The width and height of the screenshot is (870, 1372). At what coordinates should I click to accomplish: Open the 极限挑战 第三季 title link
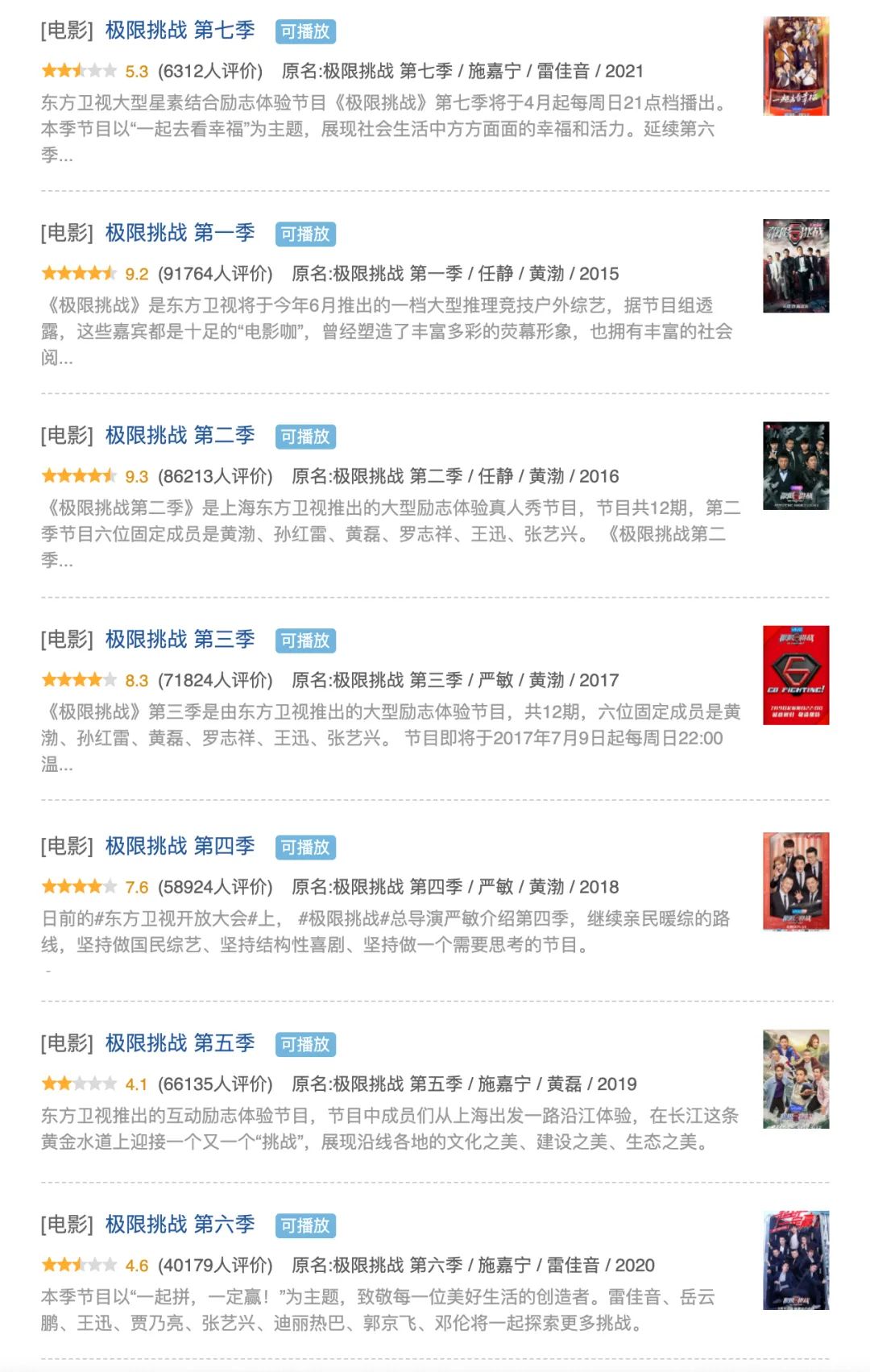click(180, 640)
